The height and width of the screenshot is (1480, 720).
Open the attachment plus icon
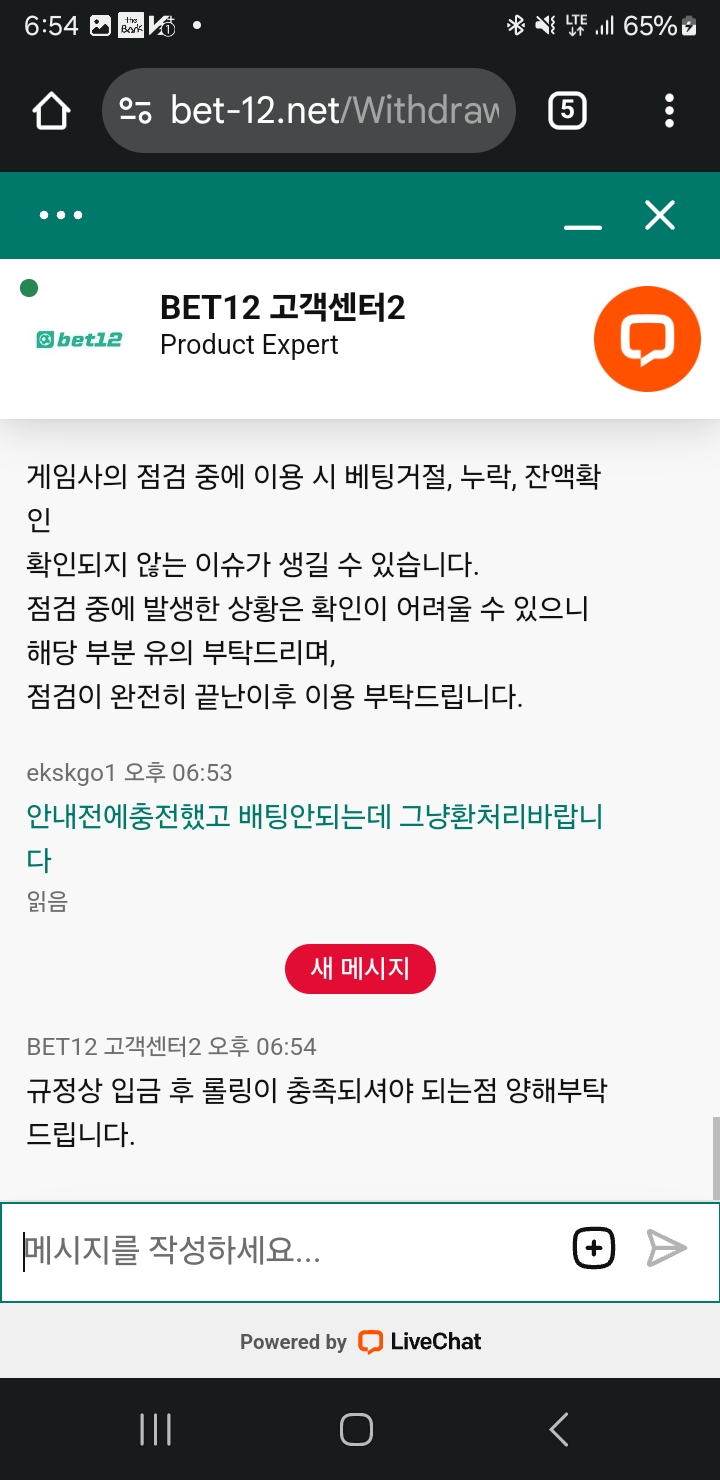(594, 1248)
